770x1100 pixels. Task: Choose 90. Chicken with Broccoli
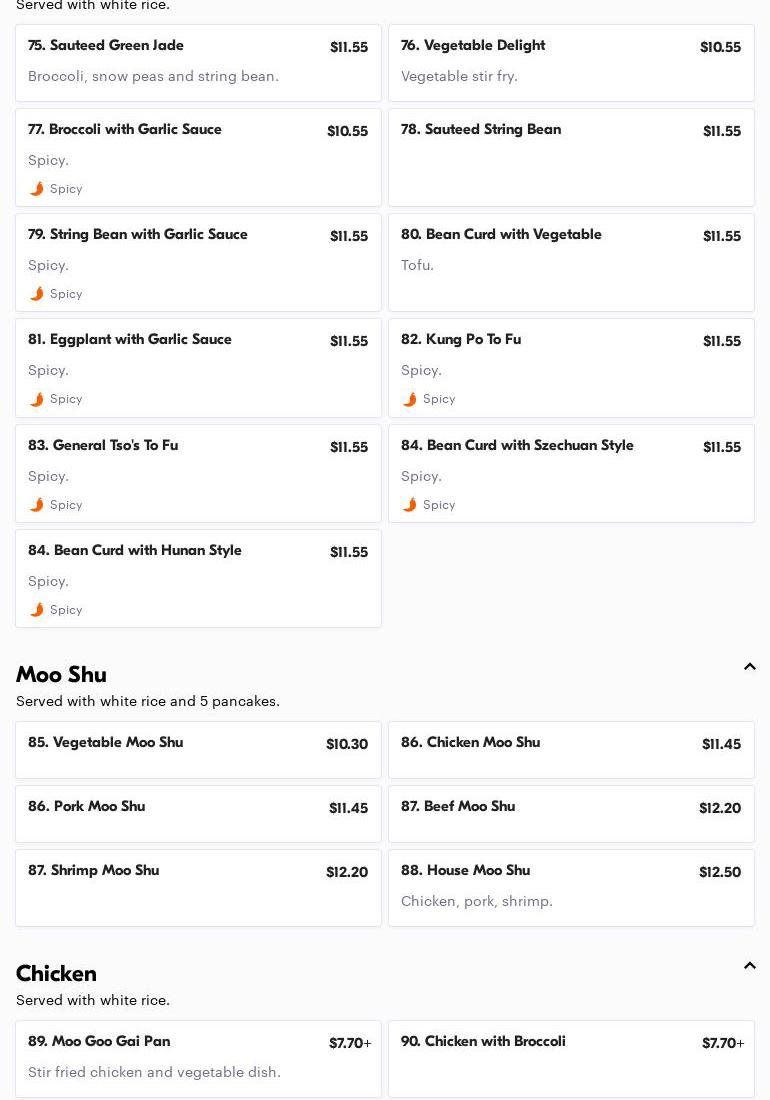pyautogui.click(x=571, y=1058)
